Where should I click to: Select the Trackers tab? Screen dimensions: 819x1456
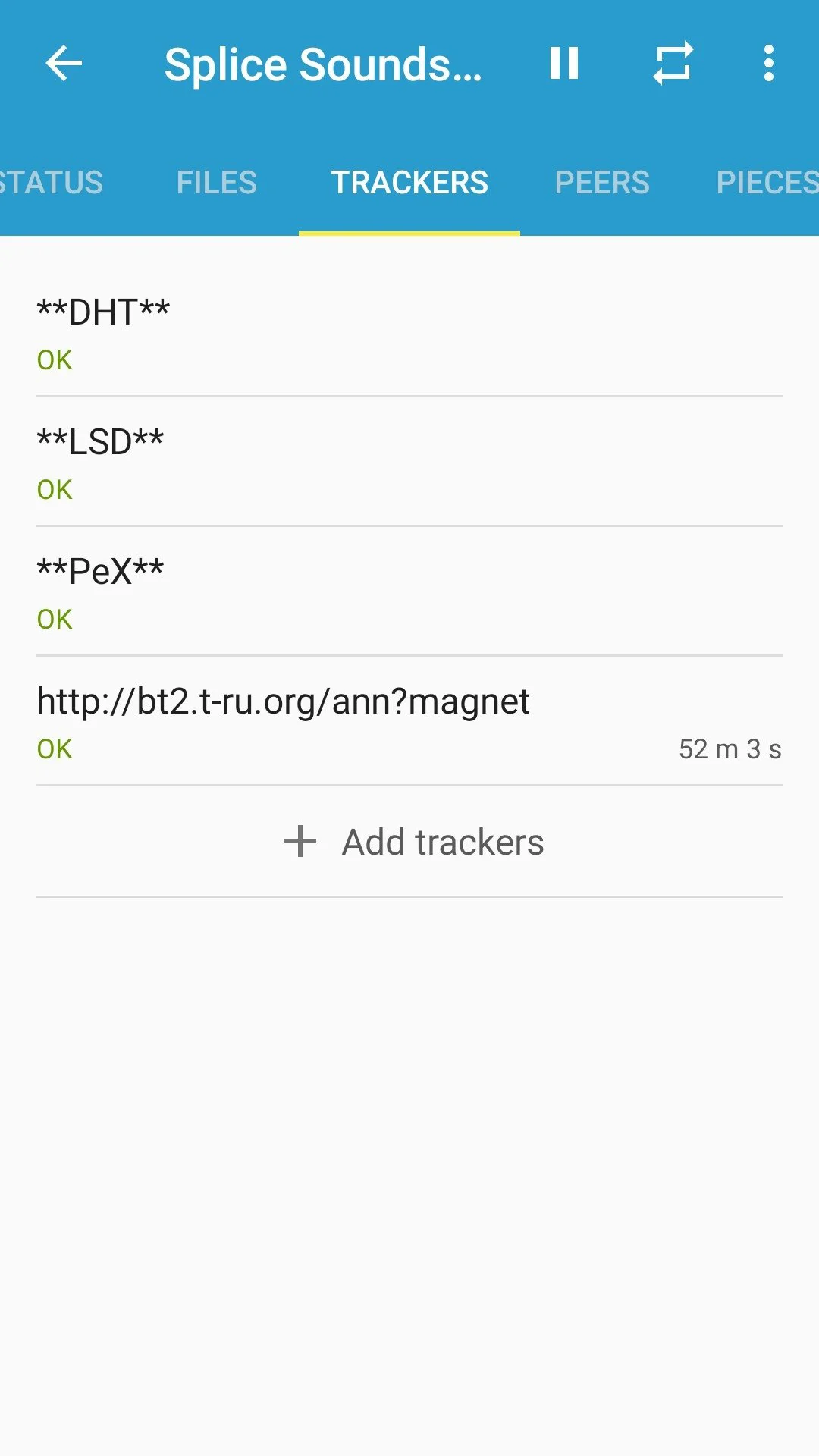pyautogui.click(x=409, y=183)
